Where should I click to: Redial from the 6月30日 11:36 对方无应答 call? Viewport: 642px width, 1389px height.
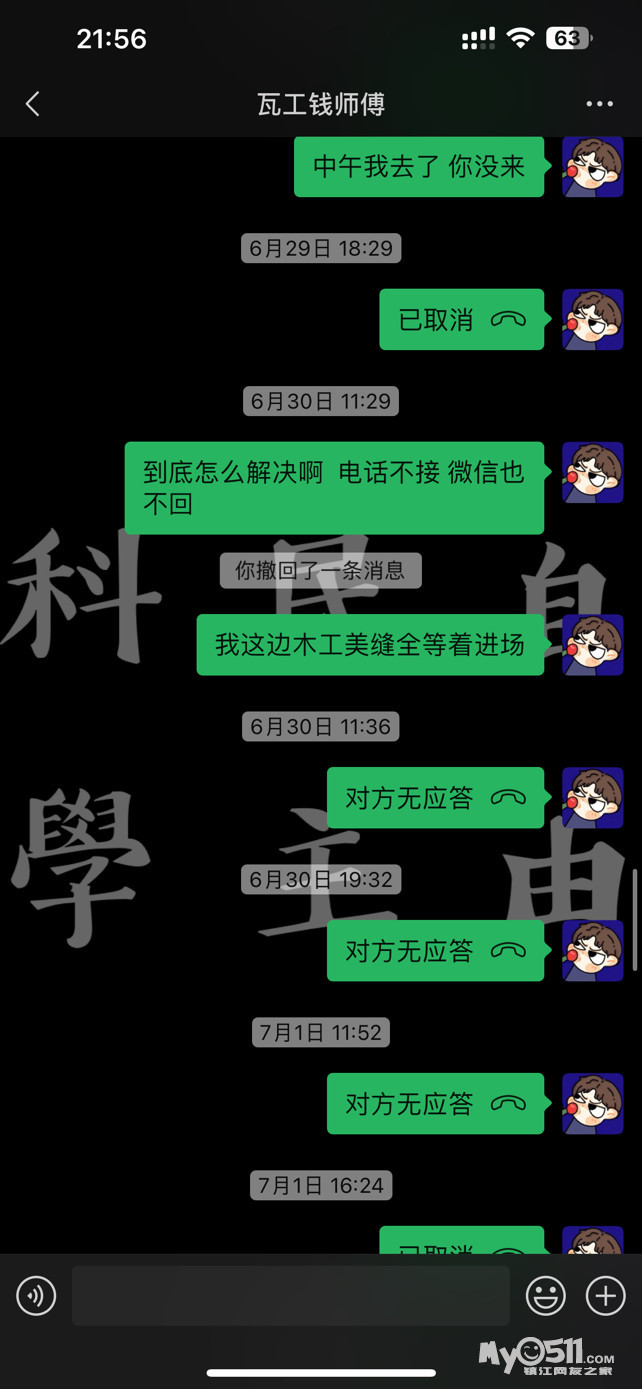point(435,798)
